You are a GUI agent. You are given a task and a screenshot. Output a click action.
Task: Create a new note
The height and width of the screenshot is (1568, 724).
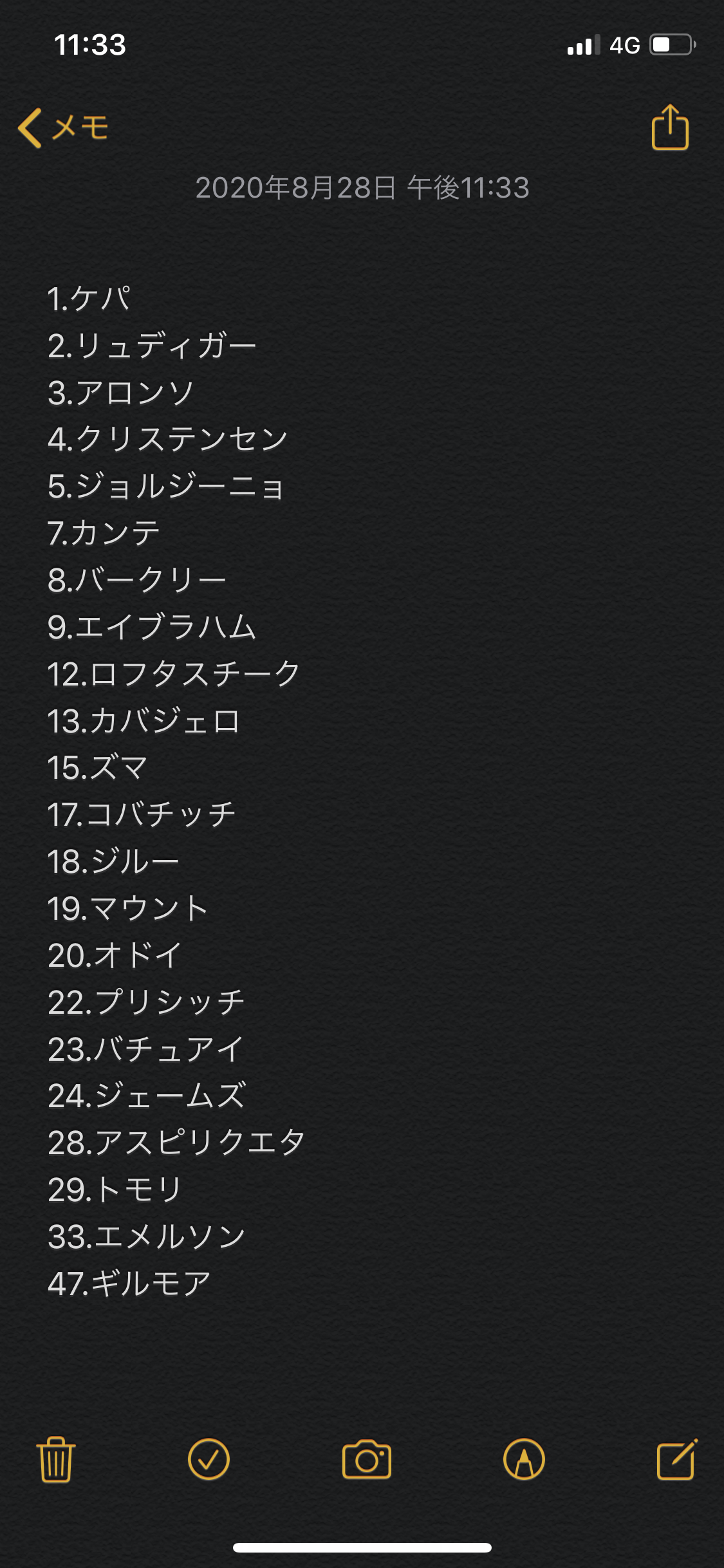tap(677, 1459)
